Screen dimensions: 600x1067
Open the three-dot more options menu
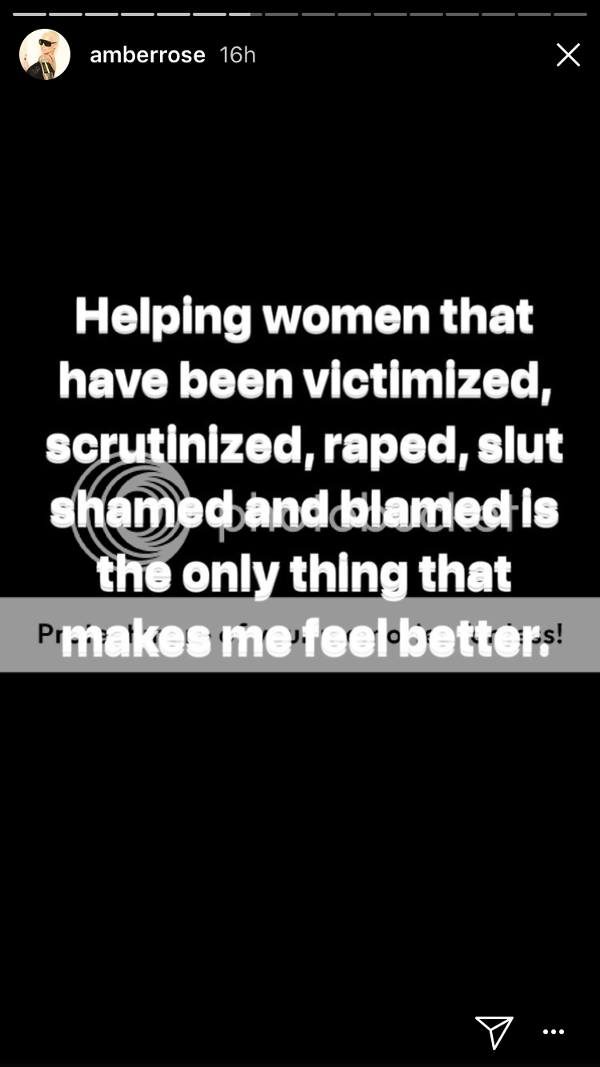coord(553,1032)
